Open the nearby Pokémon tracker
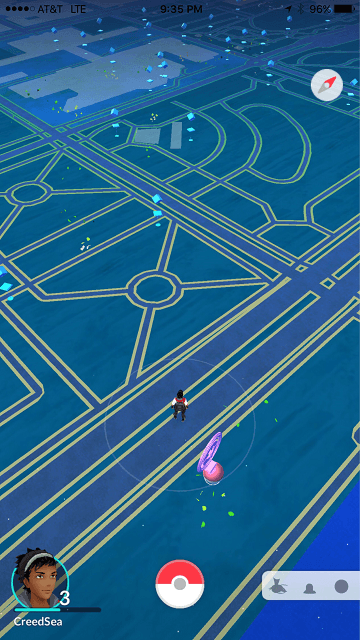360x640 pixels. (x=311, y=586)
